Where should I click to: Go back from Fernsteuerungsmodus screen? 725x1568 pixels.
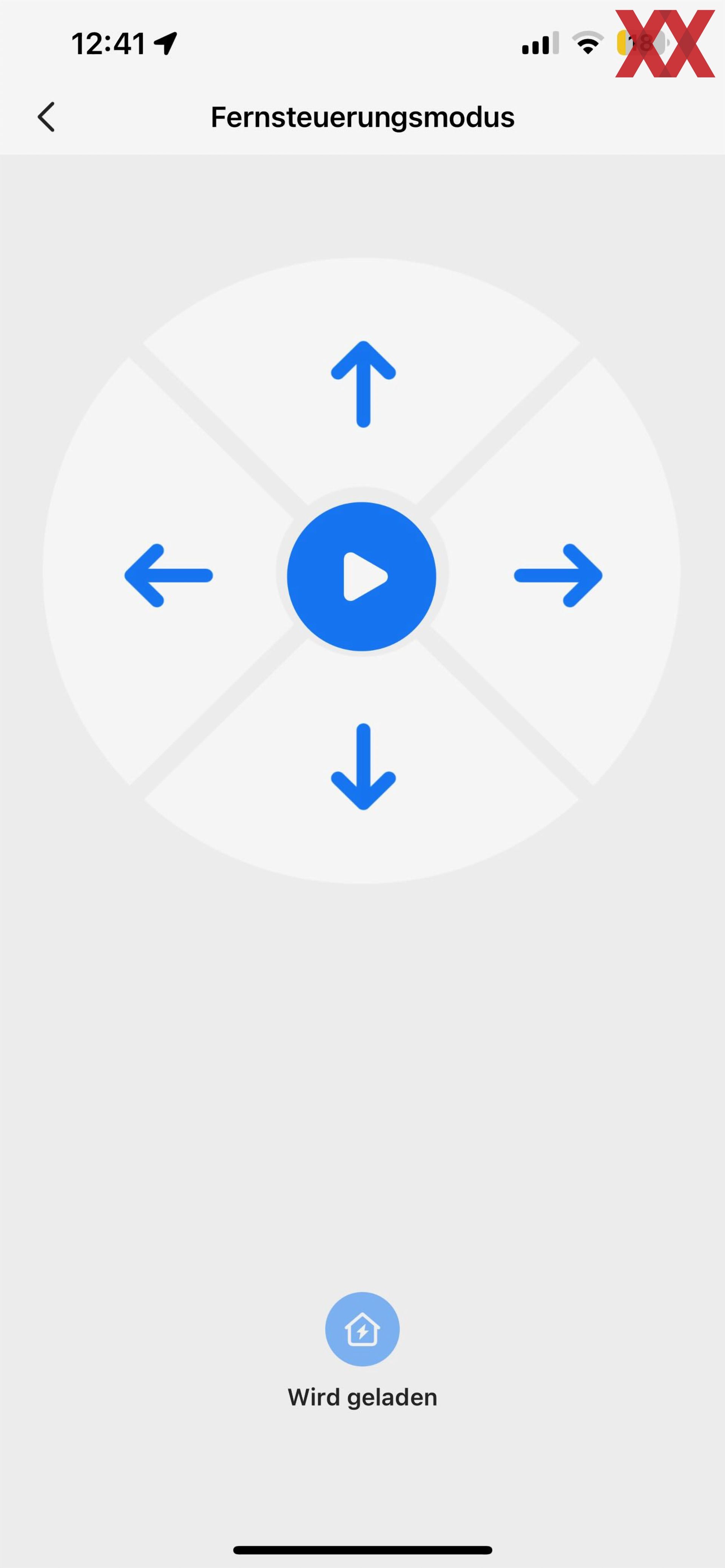[46, 117]
